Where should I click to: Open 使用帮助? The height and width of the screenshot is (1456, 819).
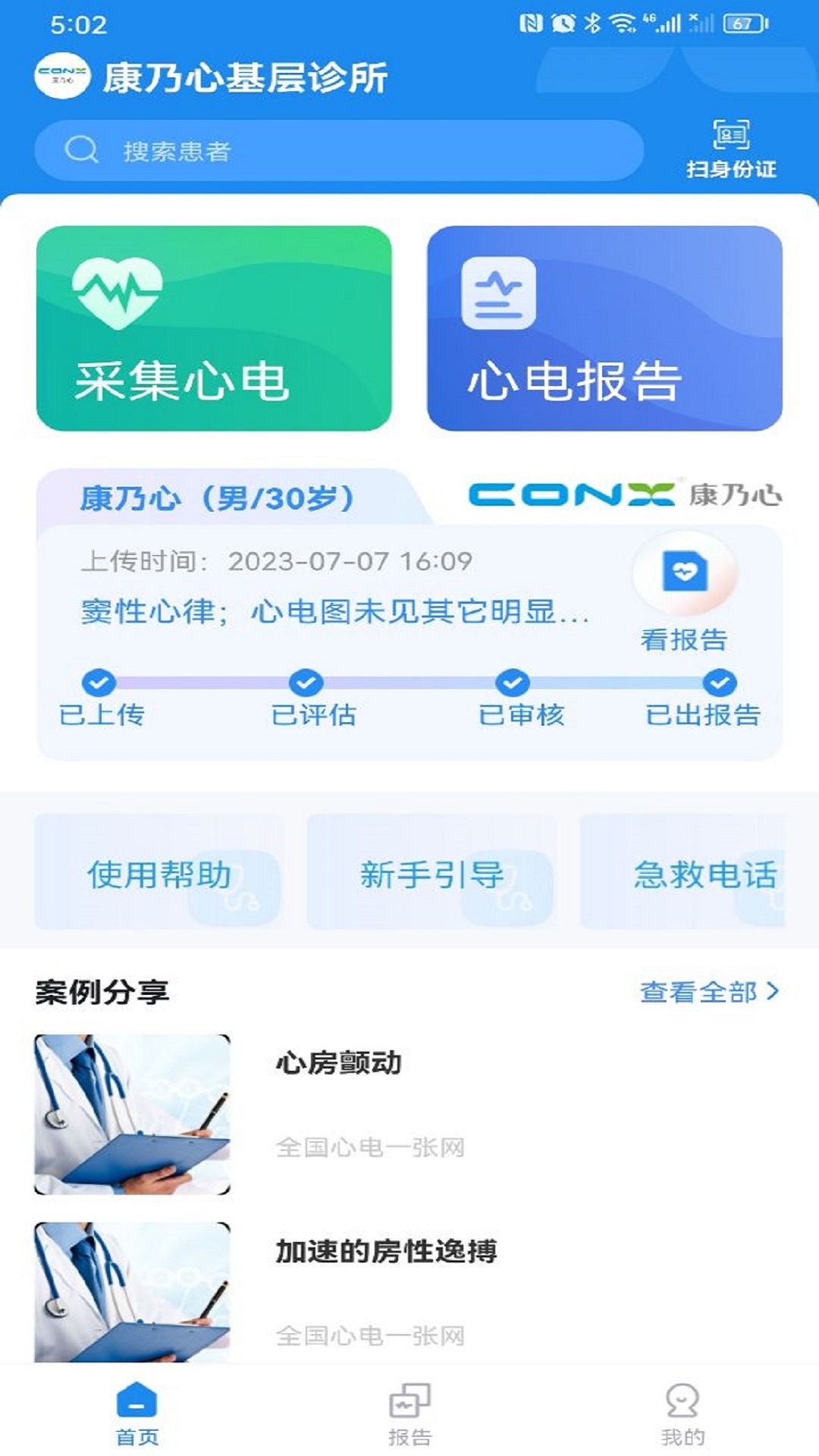coord(159,872)
